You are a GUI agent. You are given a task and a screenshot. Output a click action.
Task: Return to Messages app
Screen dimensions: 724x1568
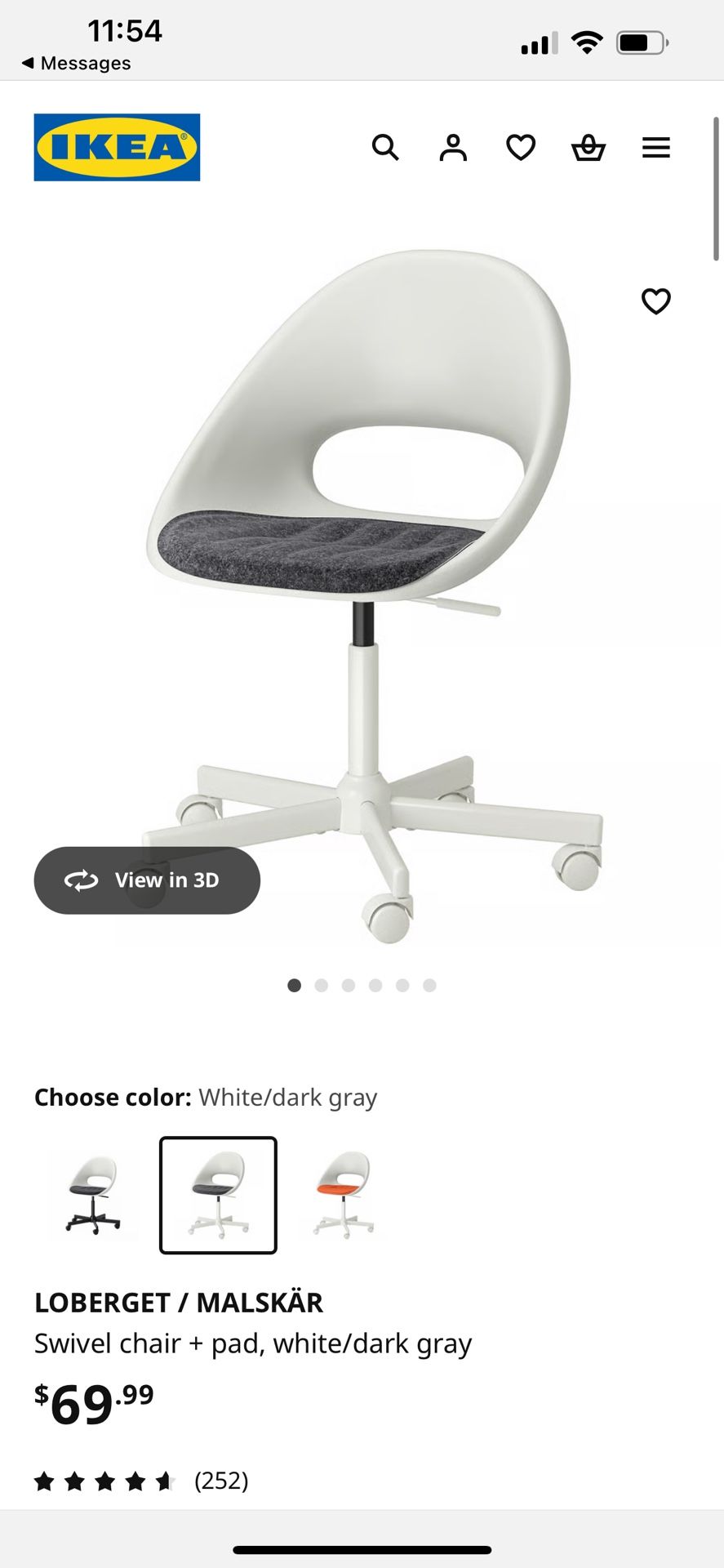(x=76, y=63)
